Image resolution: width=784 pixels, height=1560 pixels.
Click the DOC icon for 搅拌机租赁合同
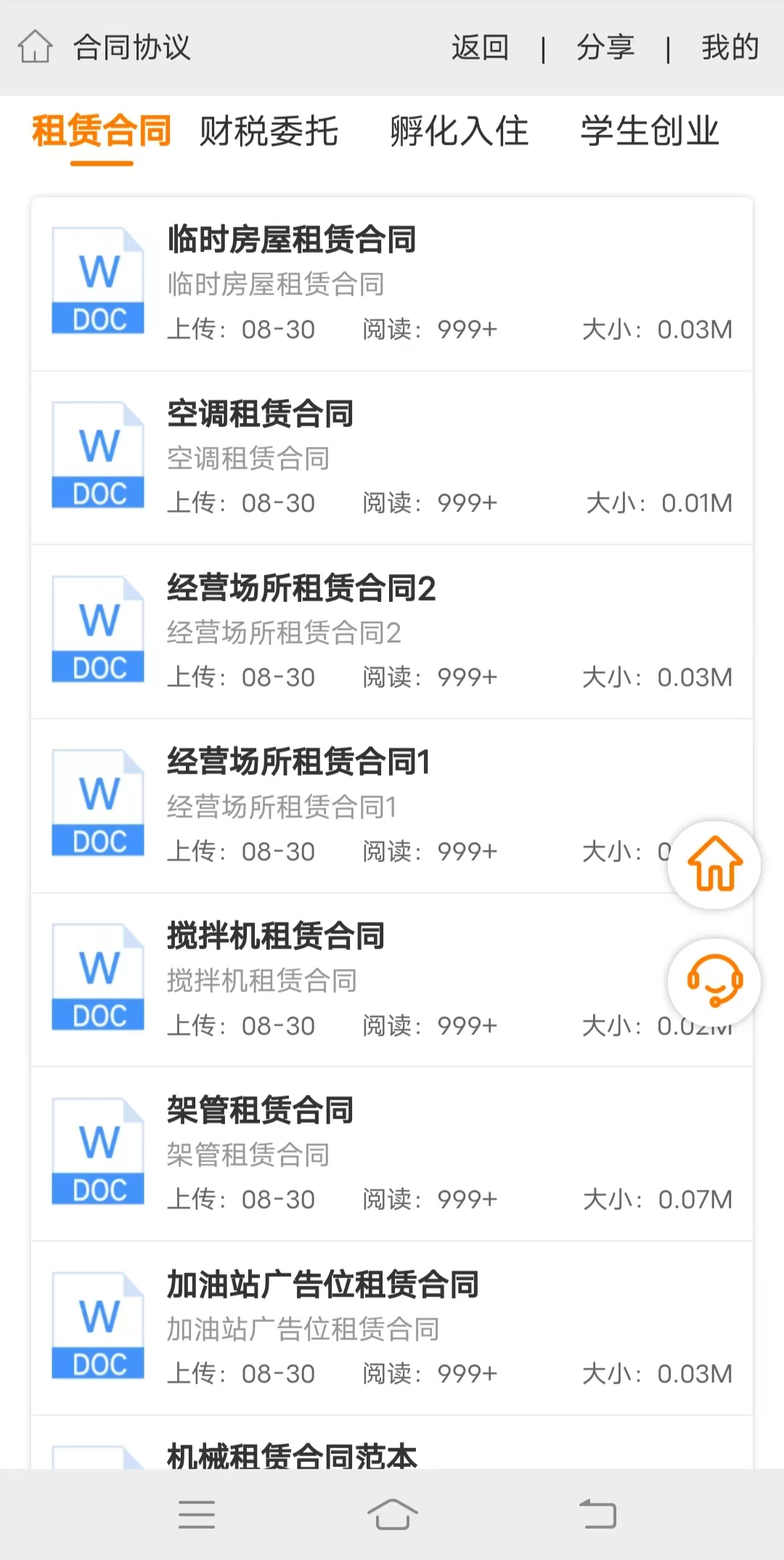point(98,977)
